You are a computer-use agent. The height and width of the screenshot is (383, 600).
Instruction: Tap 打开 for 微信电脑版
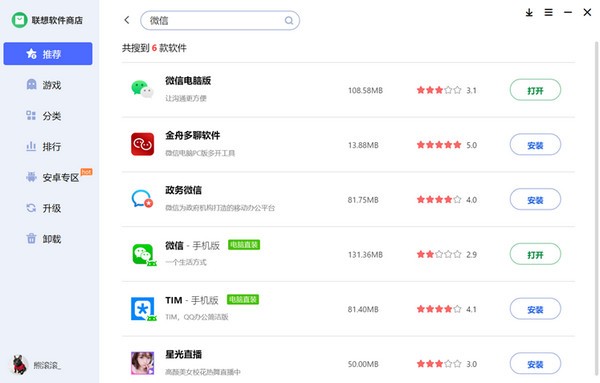[x=535, y=90]
